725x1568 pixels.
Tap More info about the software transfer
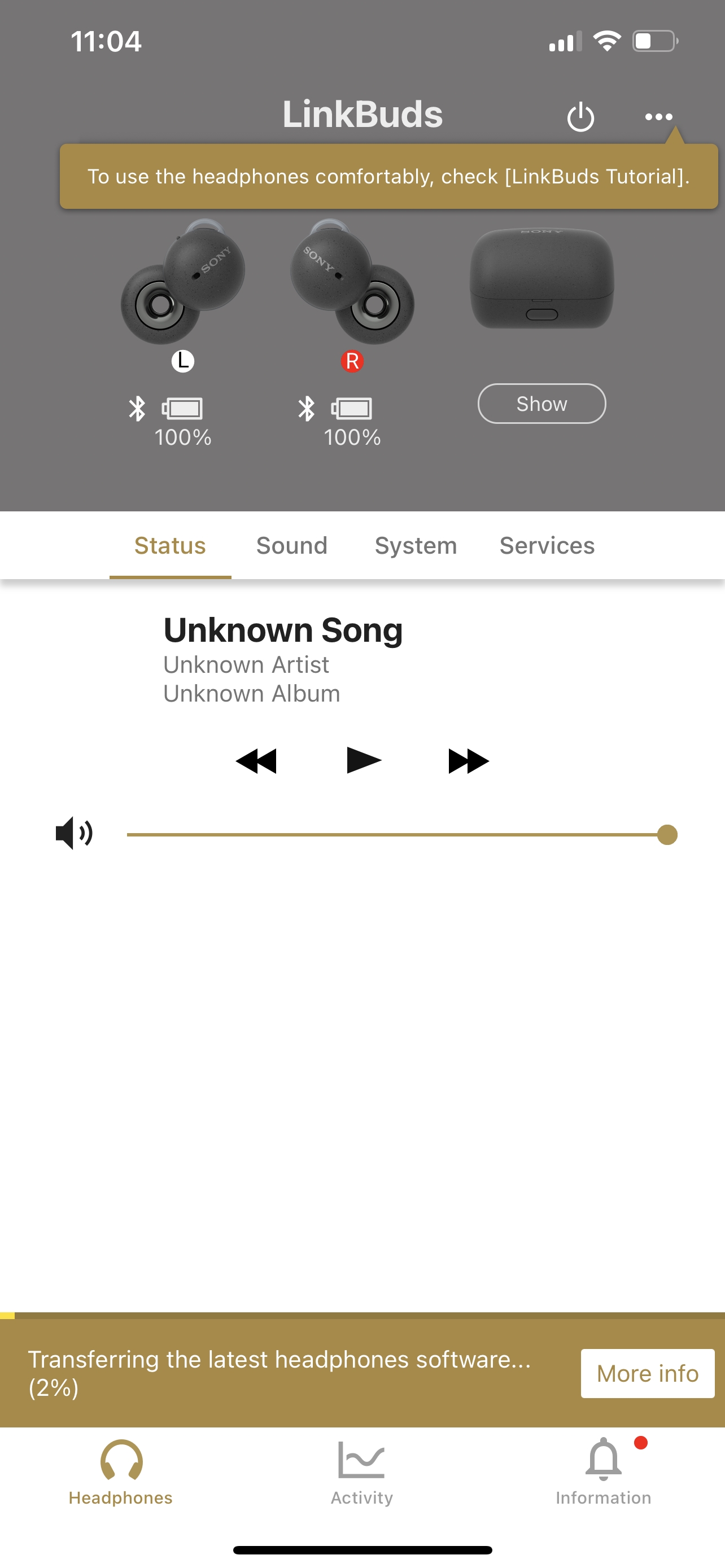point(647,1373)
